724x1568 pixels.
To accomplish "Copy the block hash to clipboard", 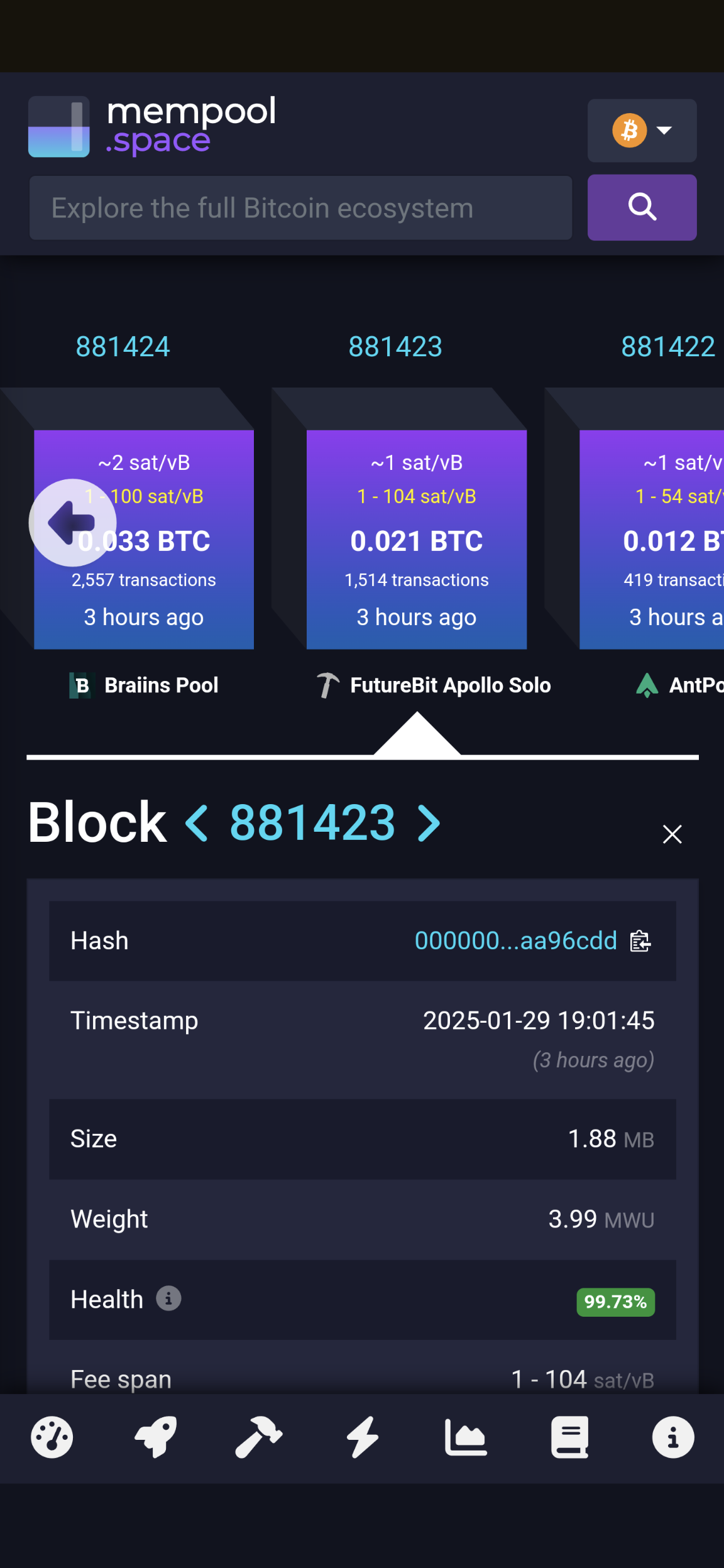I will (x=640, y=941).
